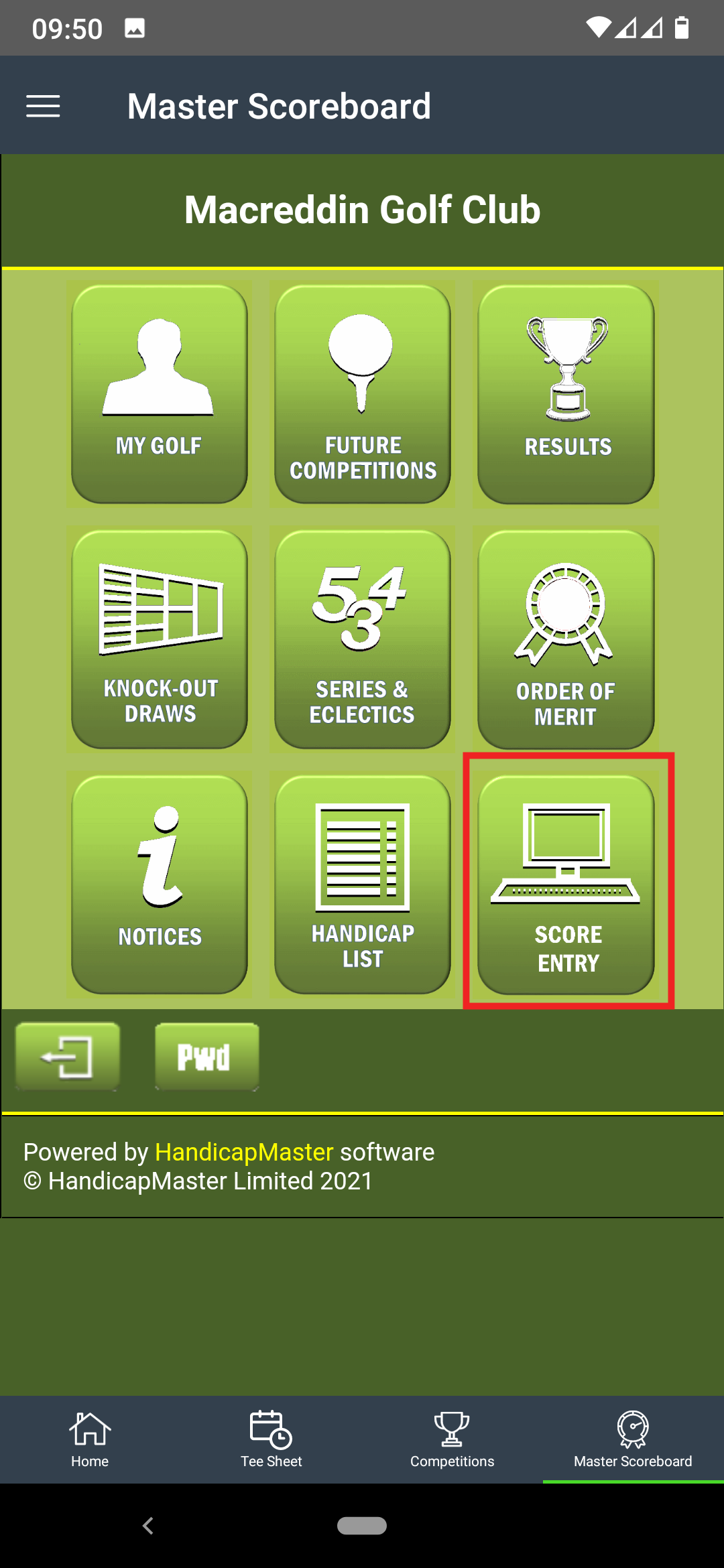Image resolution: width=724 pixels, height=1568 pixels.
Task: View Future Competitions
Action: click(x=363, y=394)
